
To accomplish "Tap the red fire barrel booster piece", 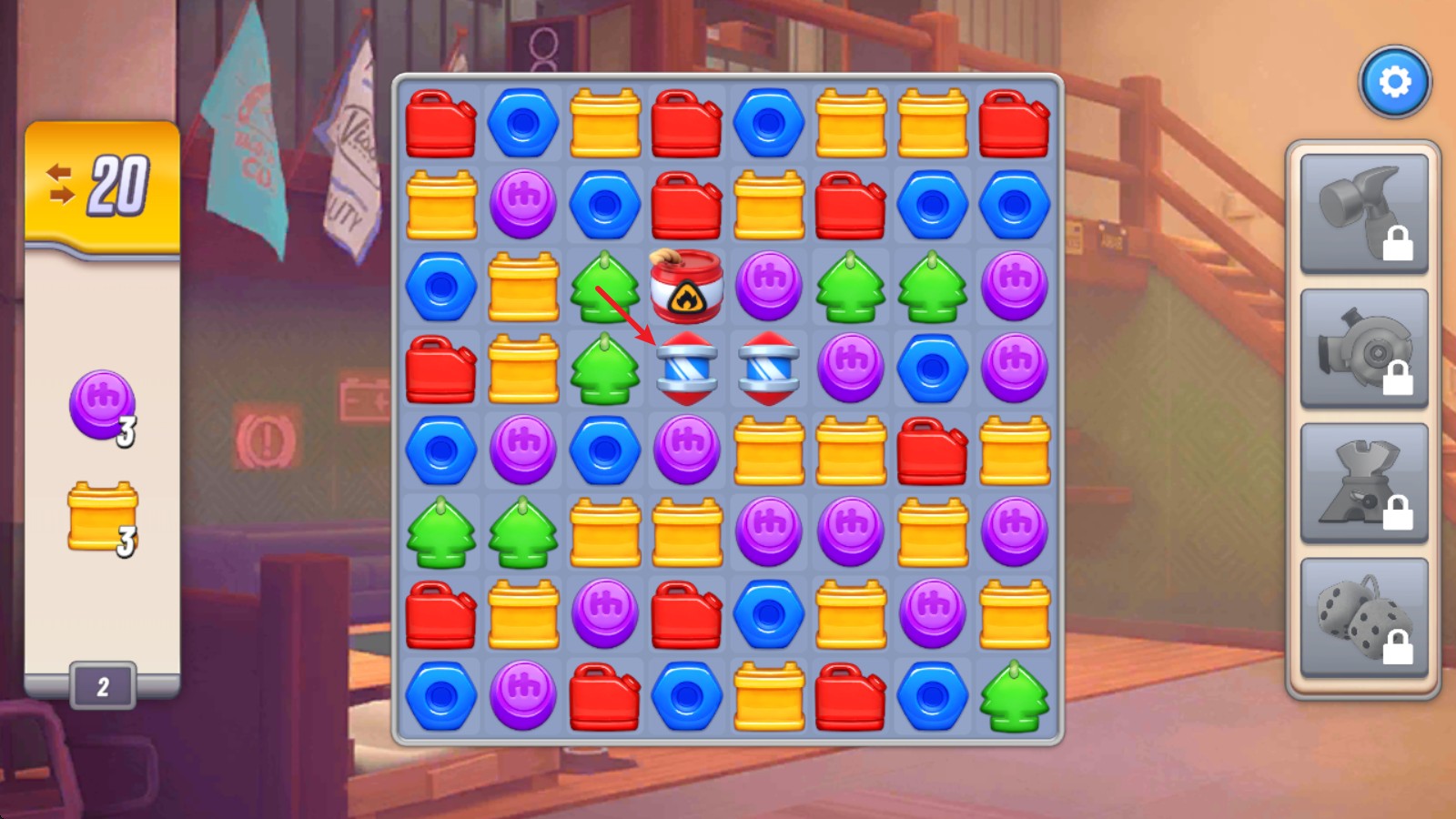I will tap(686, 286).
